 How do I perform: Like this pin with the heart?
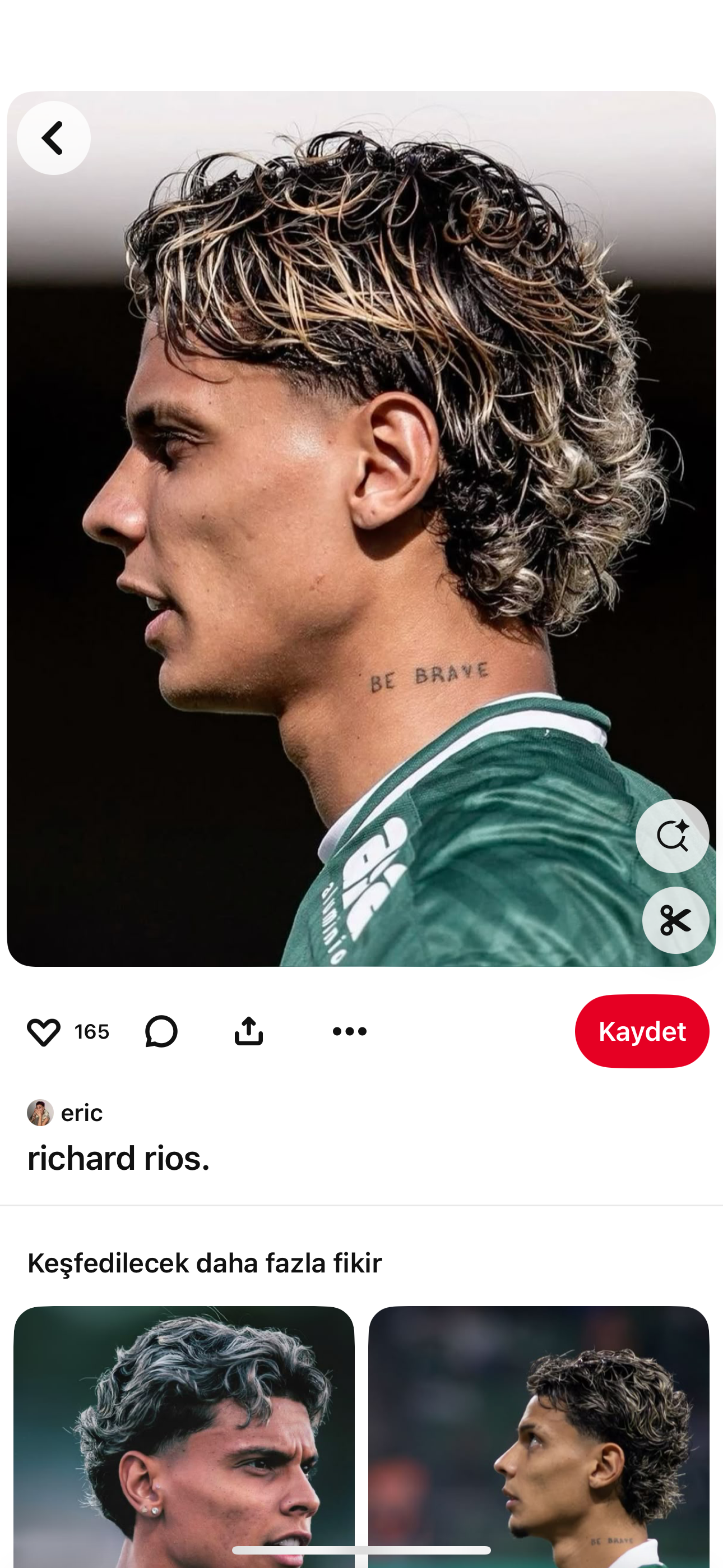click(x=43, y=1032)
